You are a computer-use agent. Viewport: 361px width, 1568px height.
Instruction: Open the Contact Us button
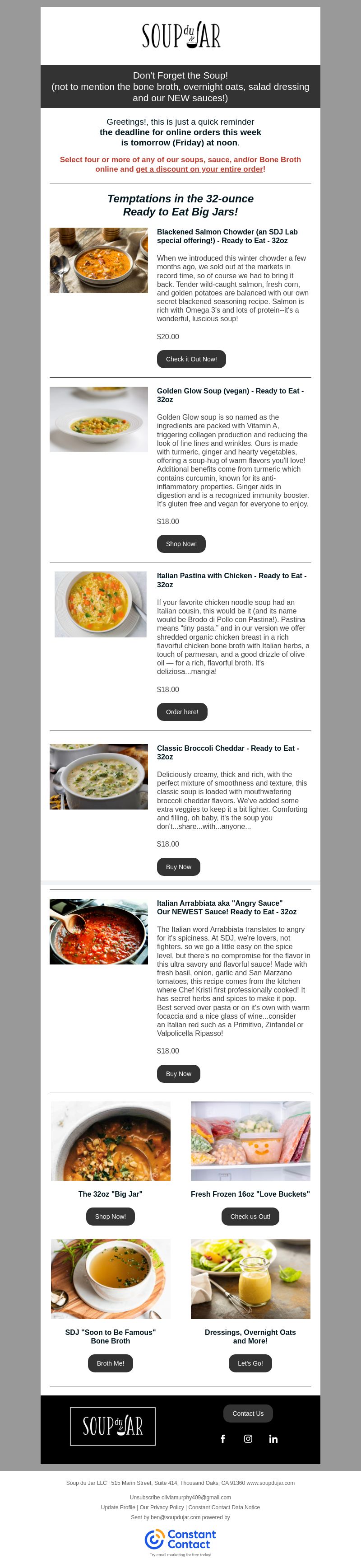(248, 1414)
